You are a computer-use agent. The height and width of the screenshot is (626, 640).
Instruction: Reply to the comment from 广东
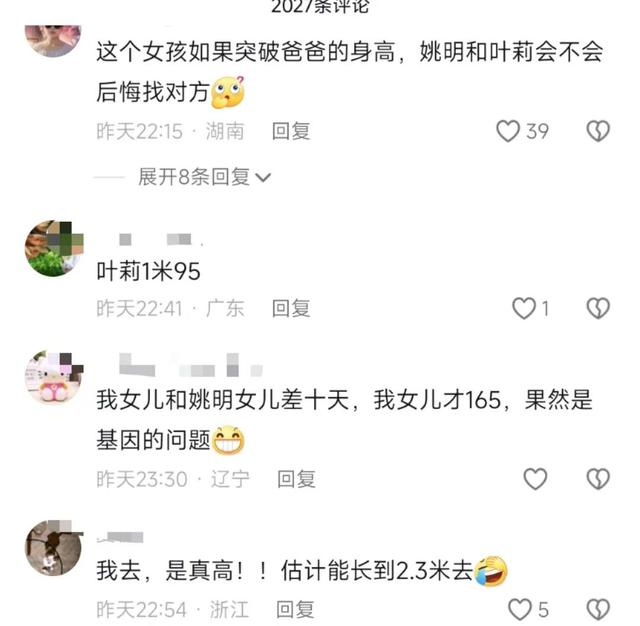point(291,309)
